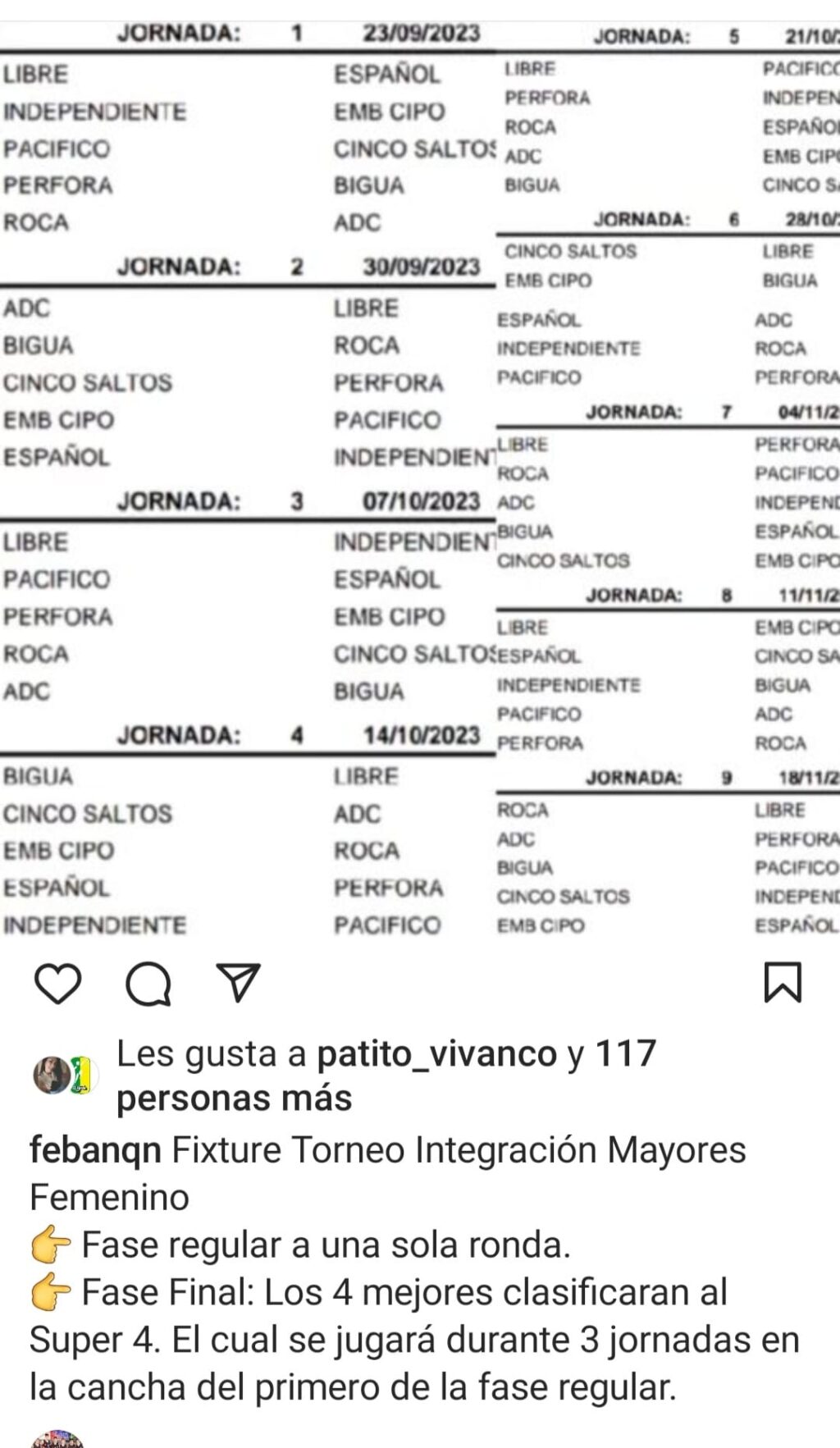The width and height of the screenshot is (840, 1448).
Task: Open comments on the fixture post
Action: pos(148,983)
